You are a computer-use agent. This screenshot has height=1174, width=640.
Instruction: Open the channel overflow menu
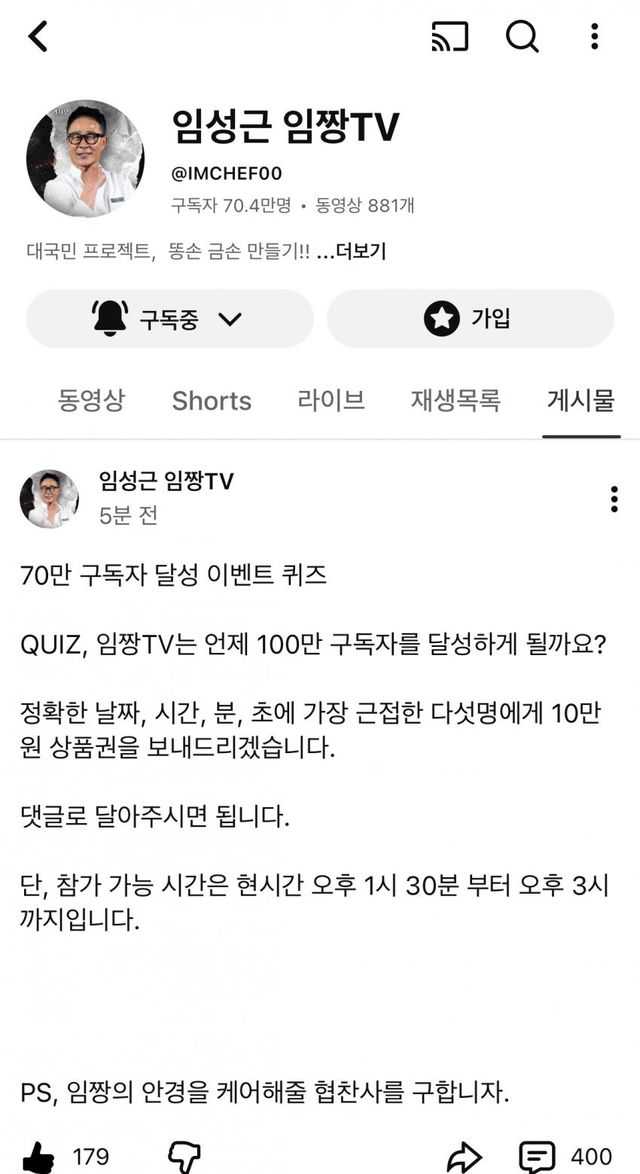pos(594,37)
